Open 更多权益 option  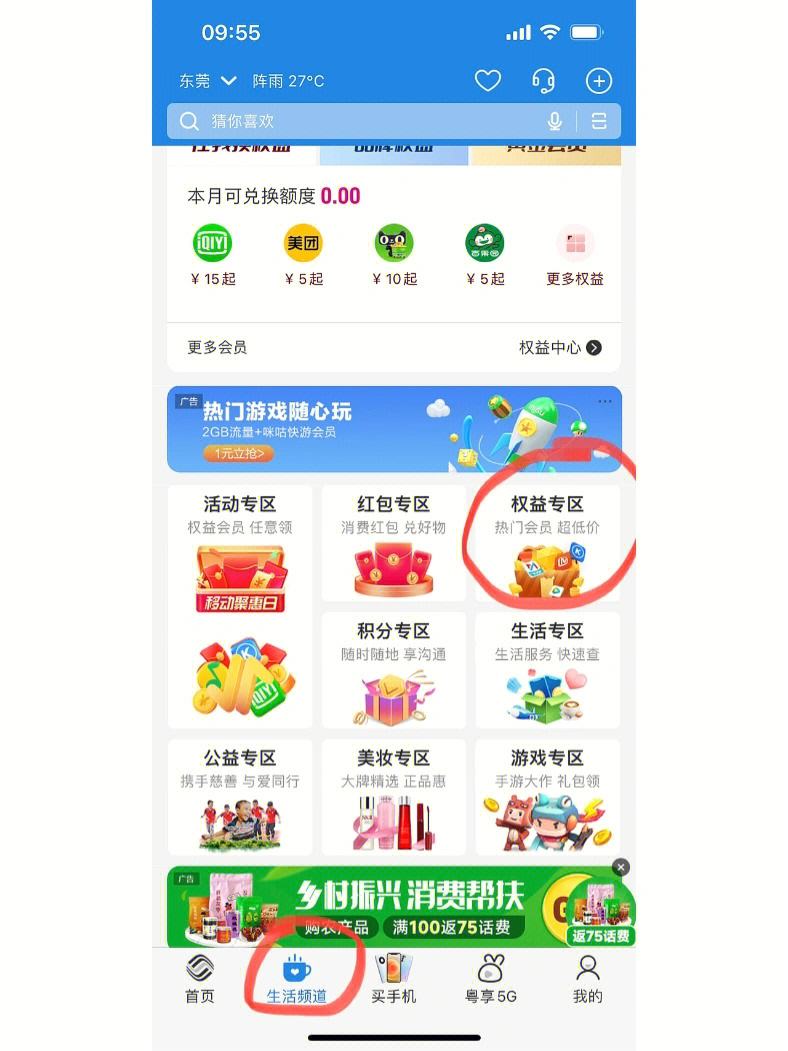click(575, 255)
